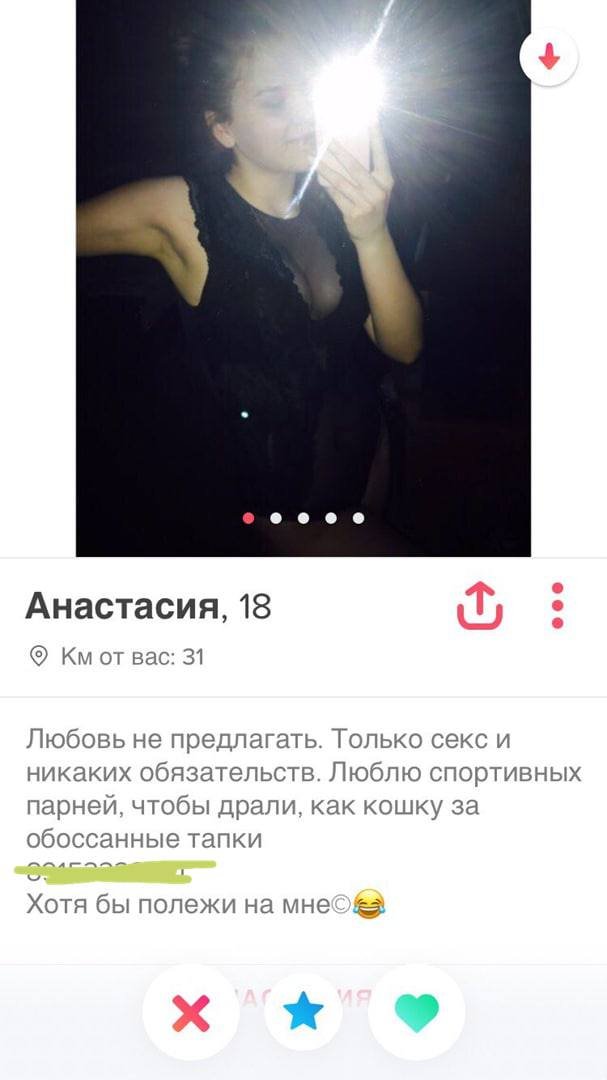This screenshot has width=607, height=1080.
Task: Share Анастасия's profile
Action: coord(479,606)
